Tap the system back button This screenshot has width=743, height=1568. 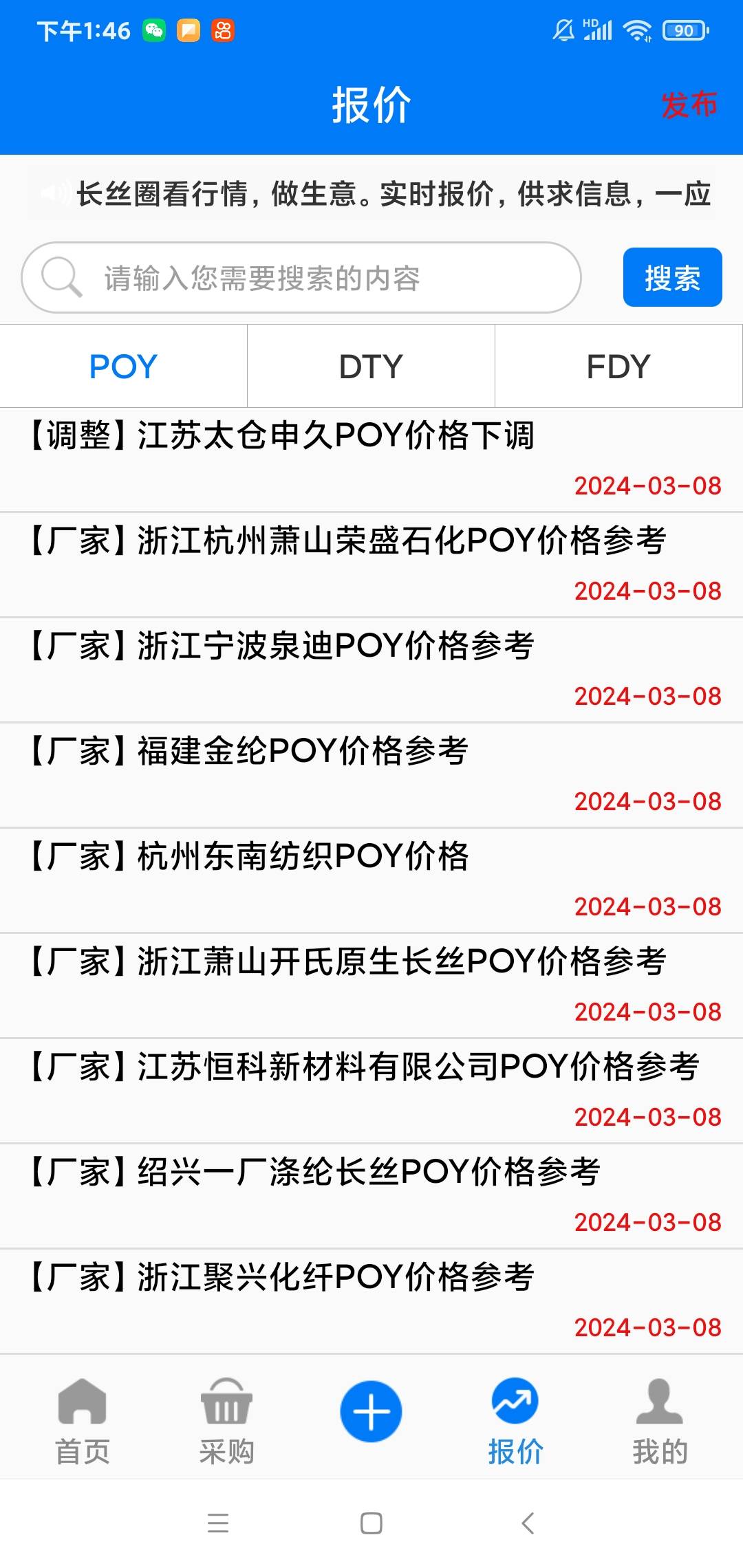pos(528,1523)
